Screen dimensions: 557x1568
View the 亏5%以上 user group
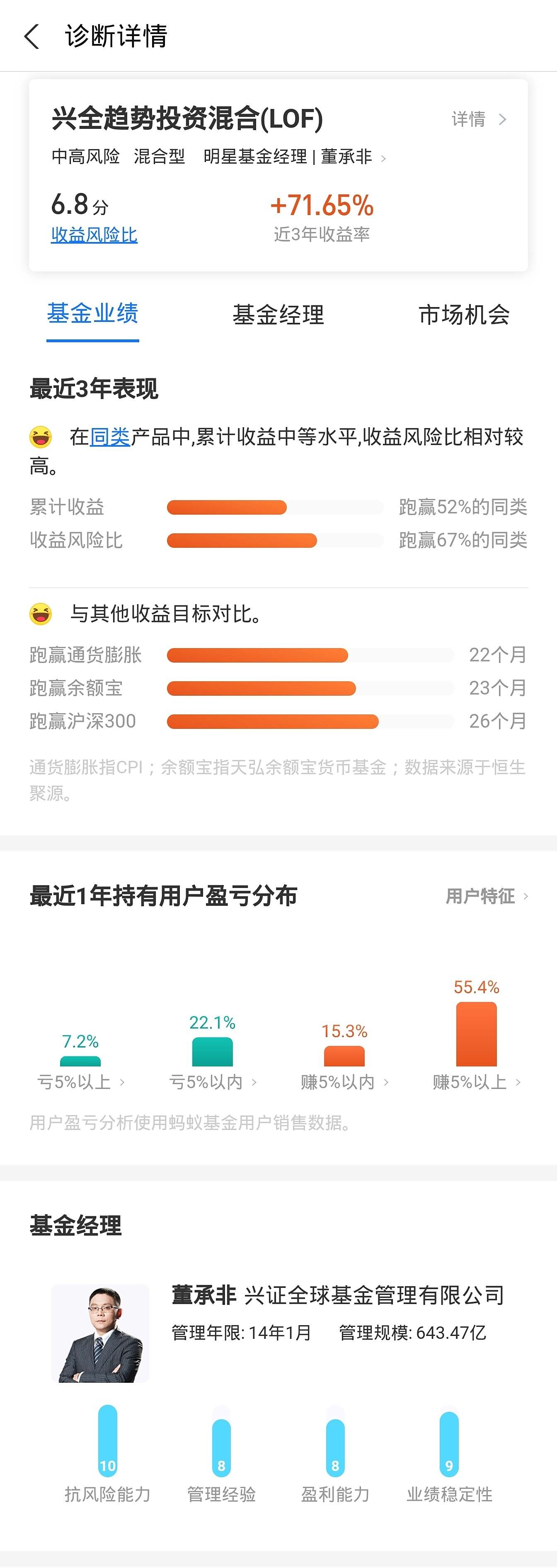click(x=80, y=1082)
